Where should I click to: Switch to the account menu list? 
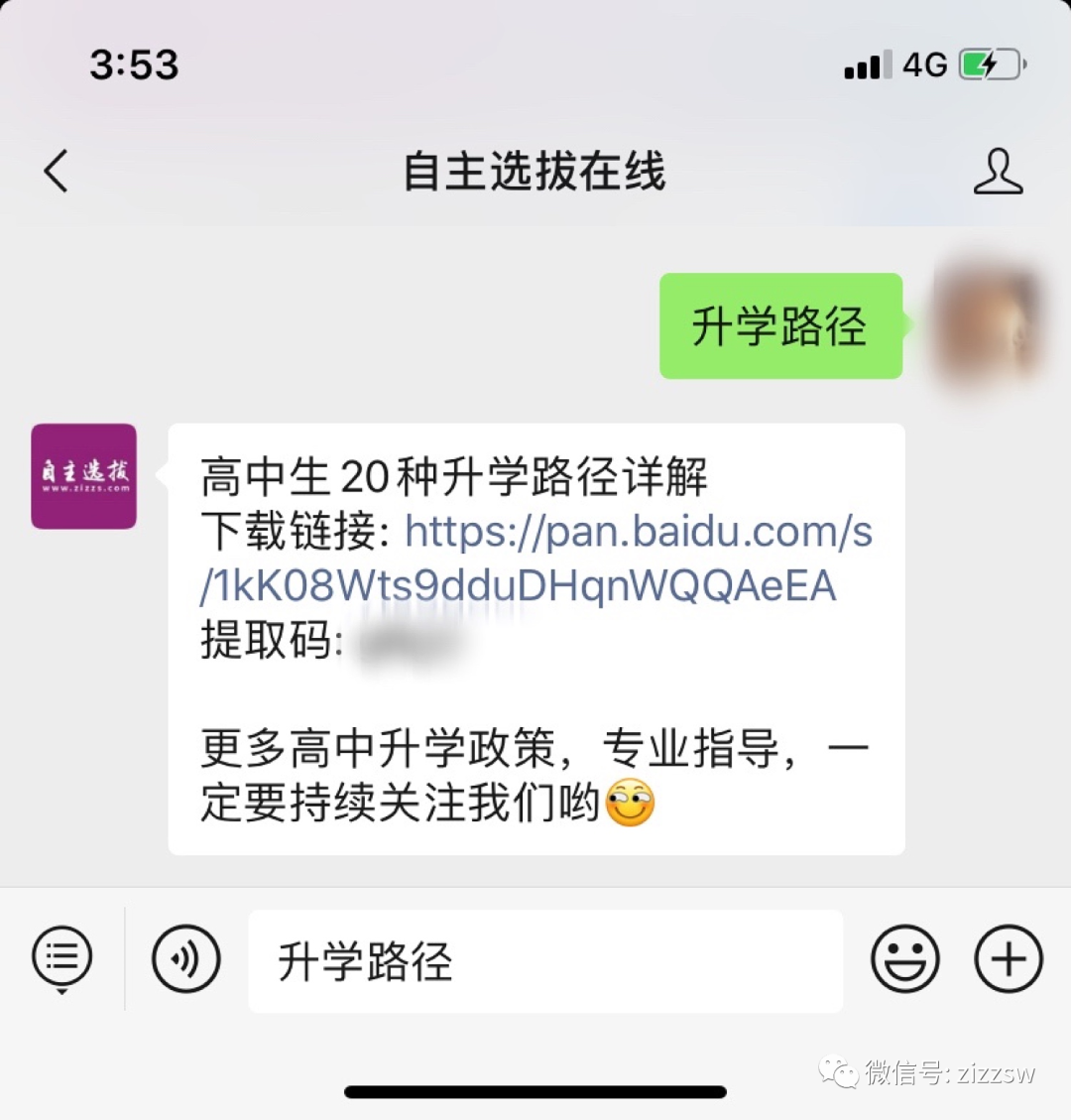click(61, 958)
